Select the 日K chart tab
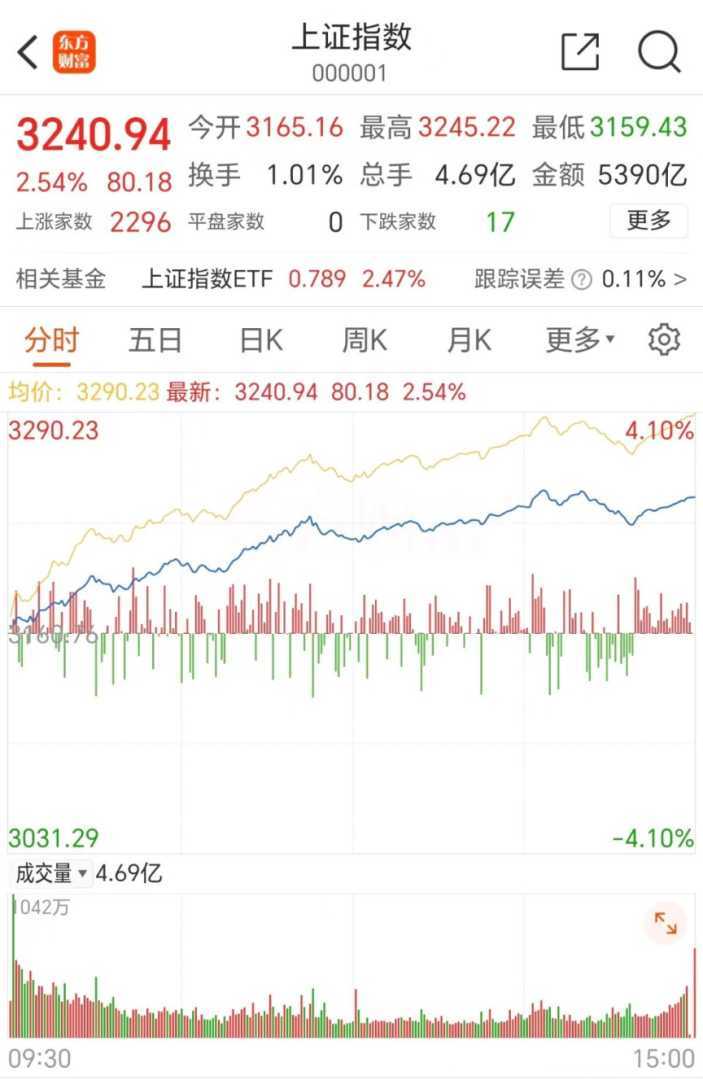 point(261,341)
